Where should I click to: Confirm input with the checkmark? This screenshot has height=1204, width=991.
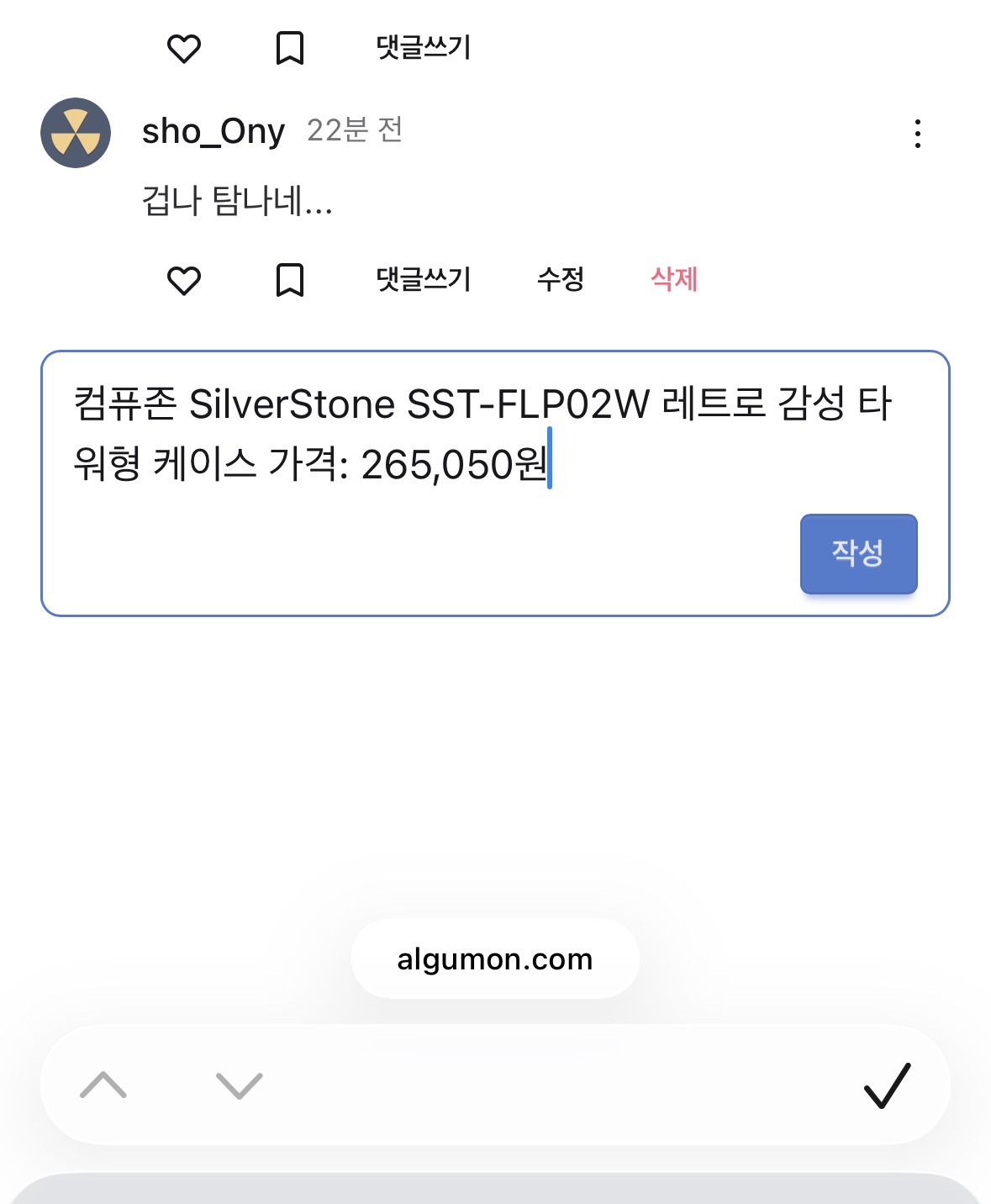pos(888,1085)
